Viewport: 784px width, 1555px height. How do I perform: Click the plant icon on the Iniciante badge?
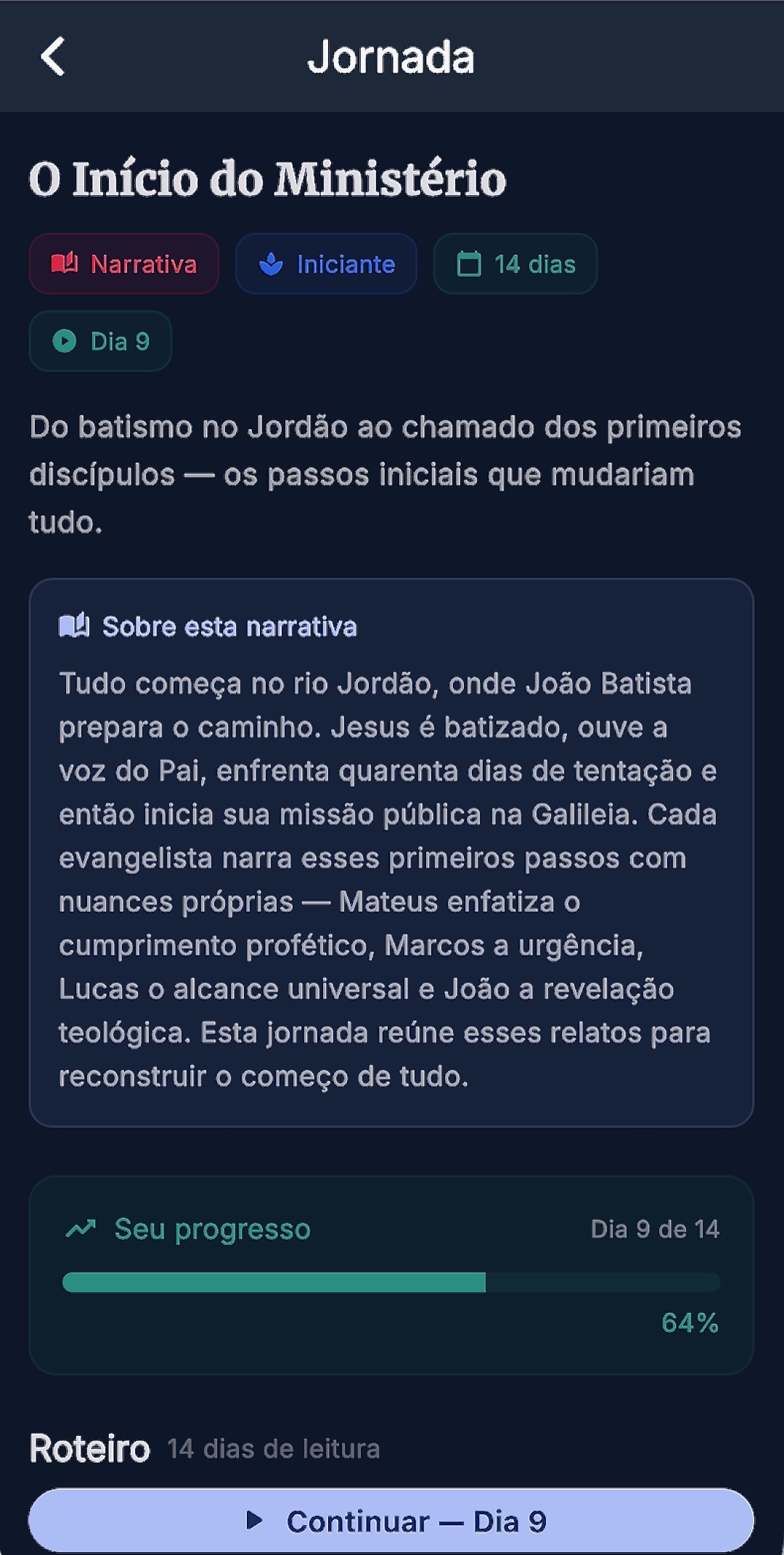[271, 264]
